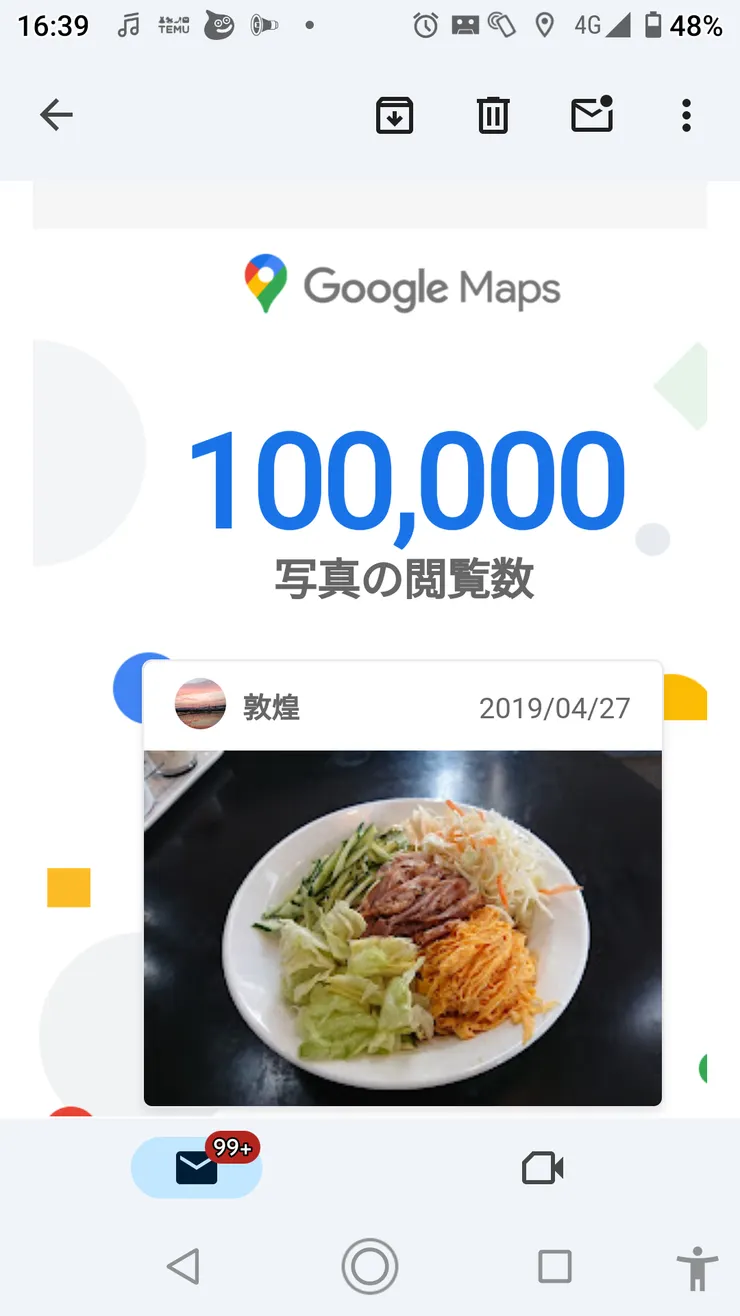Delete this email
Image resolution: width=740 pixels, height=1316 pixels.
point(492,115)
